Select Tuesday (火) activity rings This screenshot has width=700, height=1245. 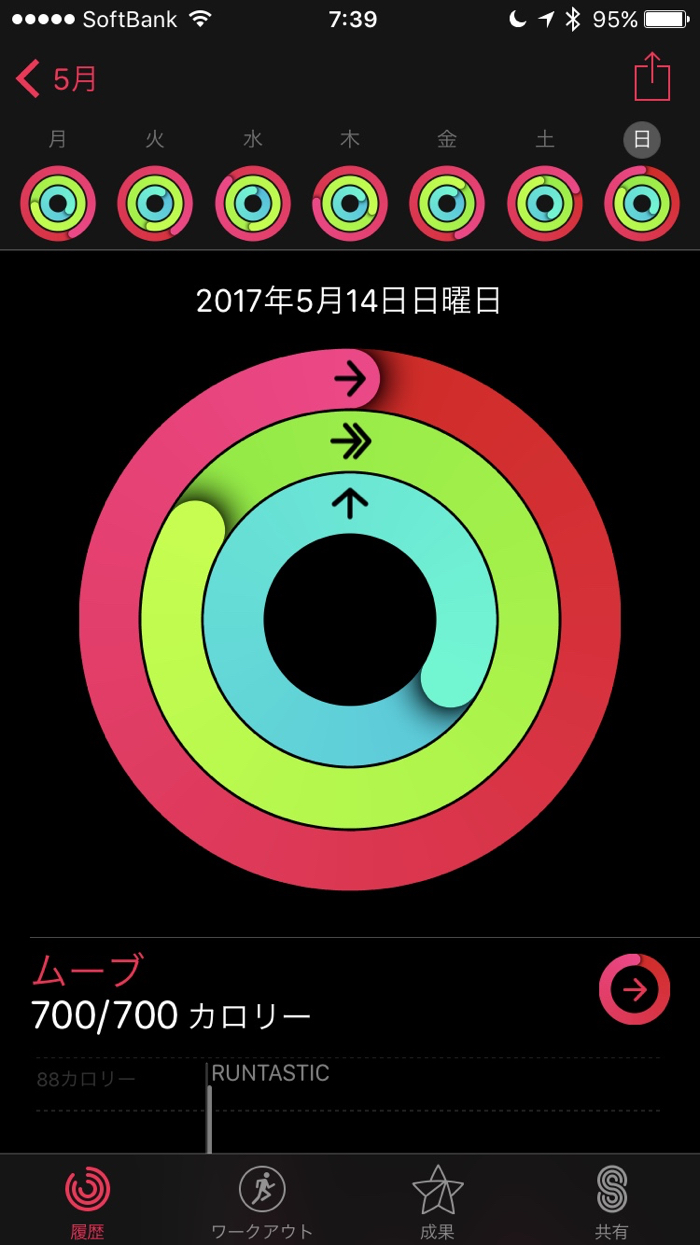pos(155,203)
